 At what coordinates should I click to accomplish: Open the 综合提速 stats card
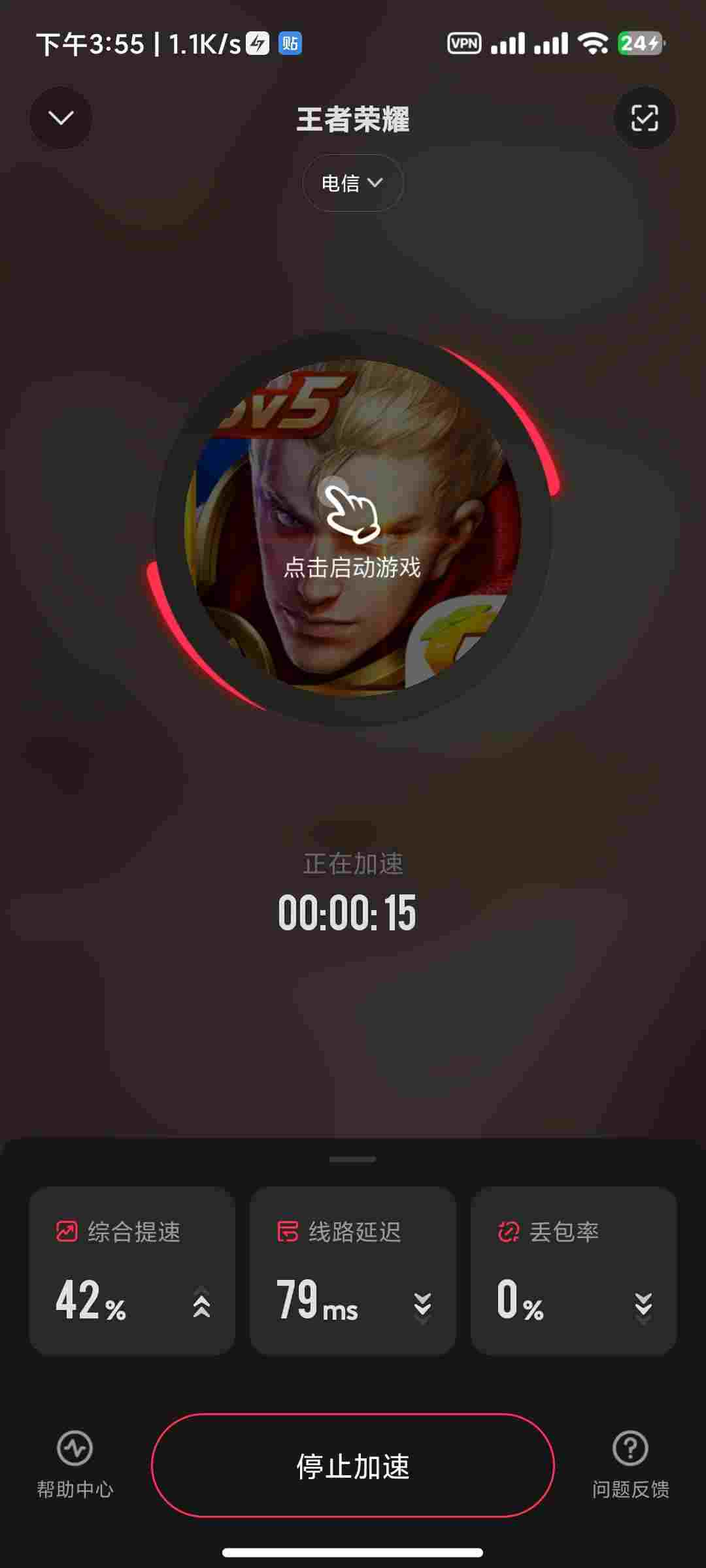click(132, 1271)
